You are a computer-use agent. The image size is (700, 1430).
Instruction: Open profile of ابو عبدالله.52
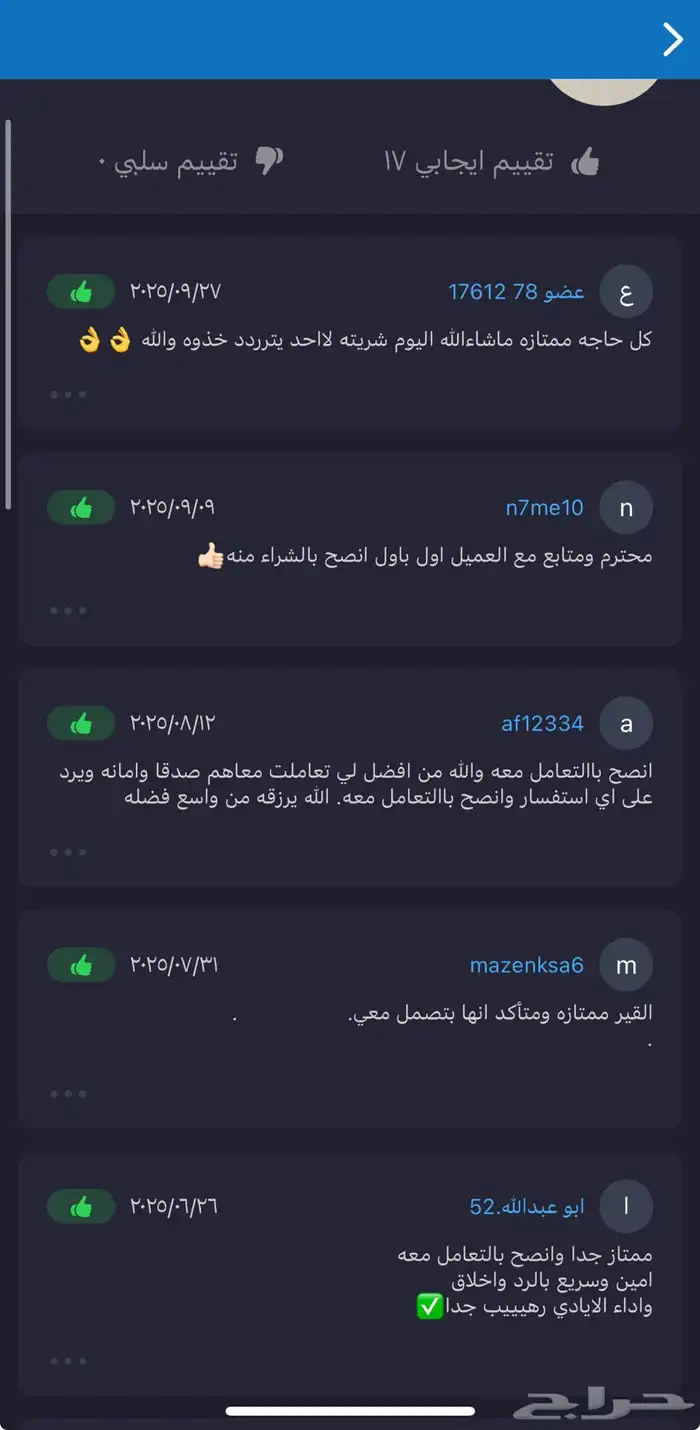click(x=527, y=1207)
